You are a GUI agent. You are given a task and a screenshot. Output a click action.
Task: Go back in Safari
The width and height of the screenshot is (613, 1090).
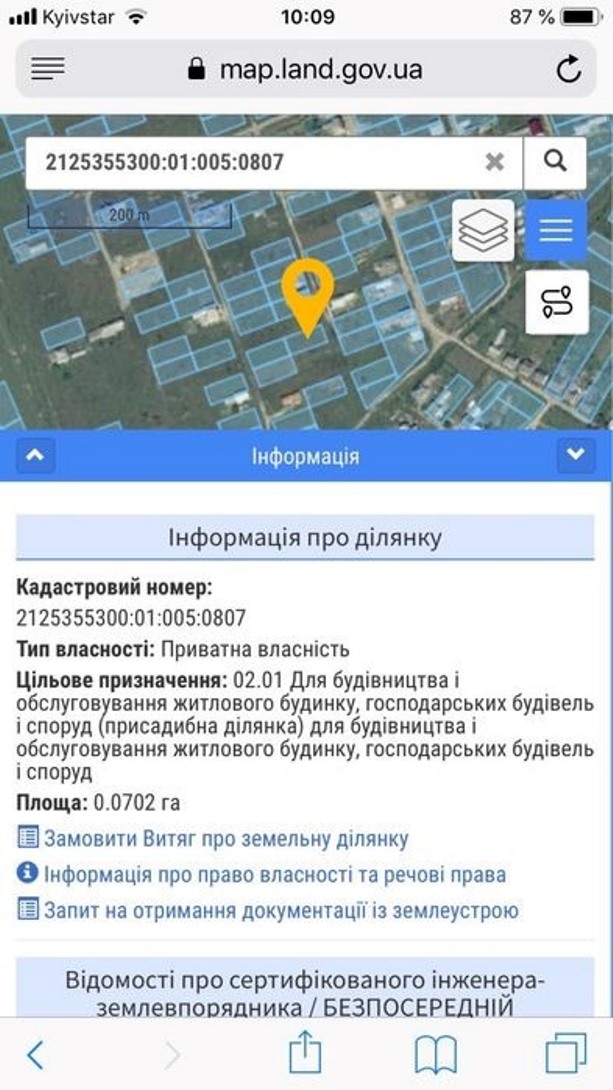(35, 1055)
